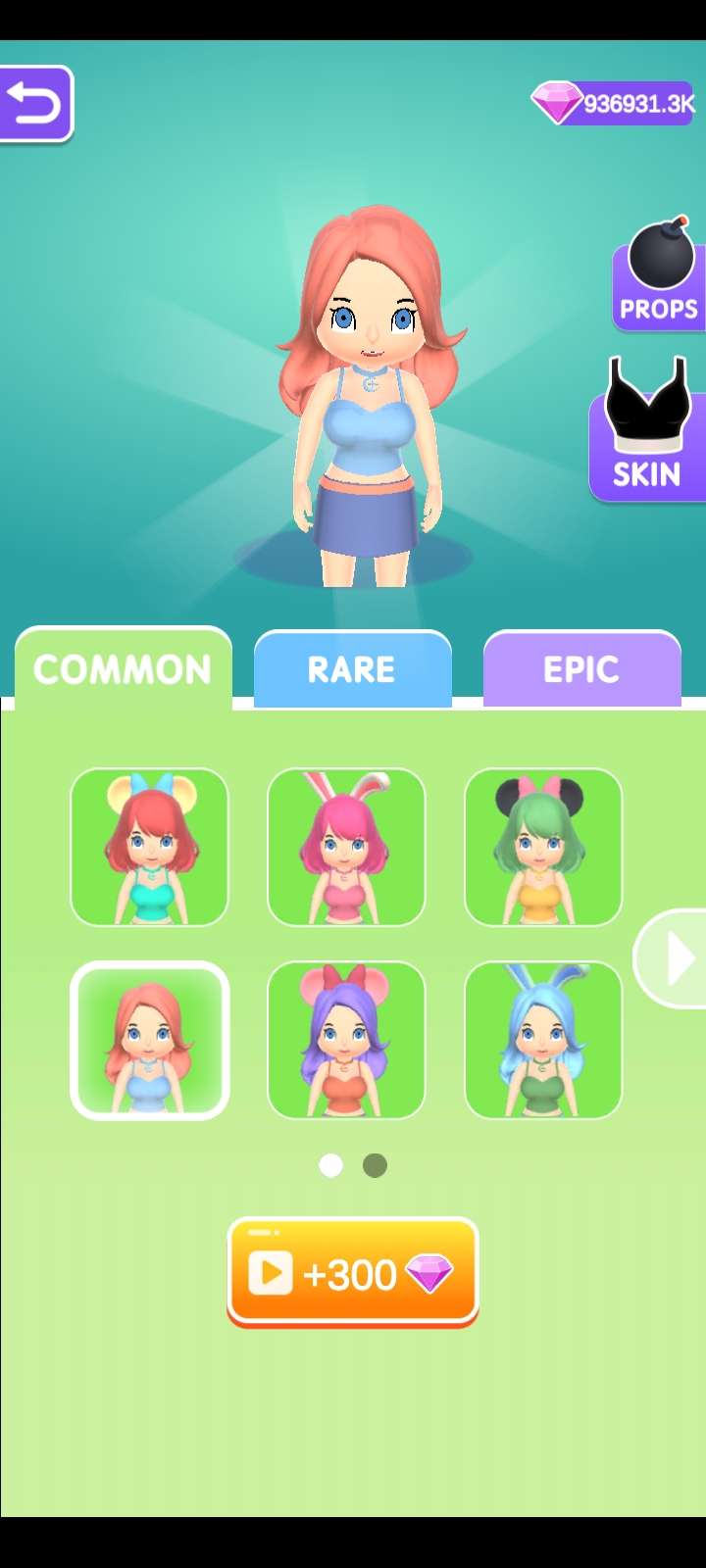The height and width of the screenshot is (1568, 706).
Task: Watch ad for +300 gems
Action: (352, 1273)
